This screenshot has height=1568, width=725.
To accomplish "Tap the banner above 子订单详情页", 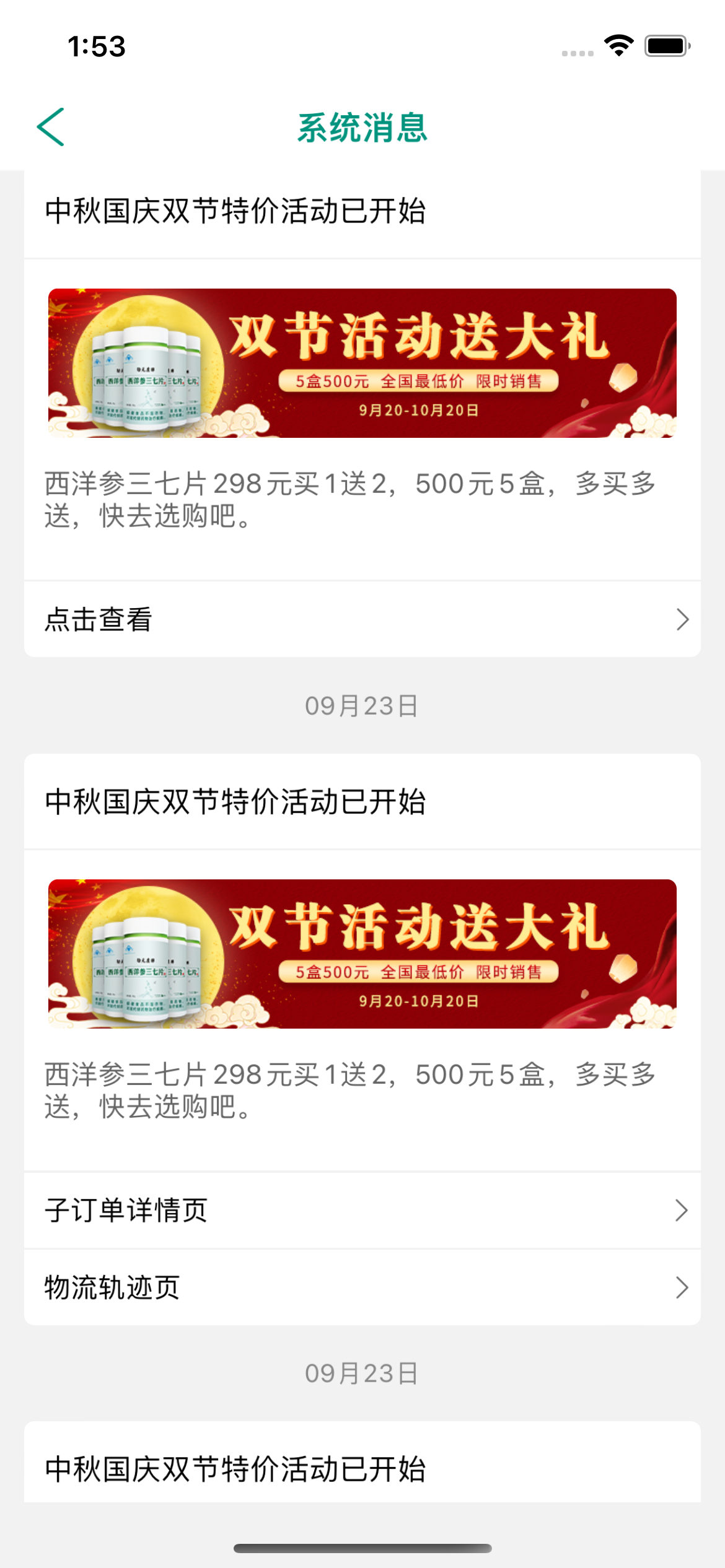I will pos(362,954).
